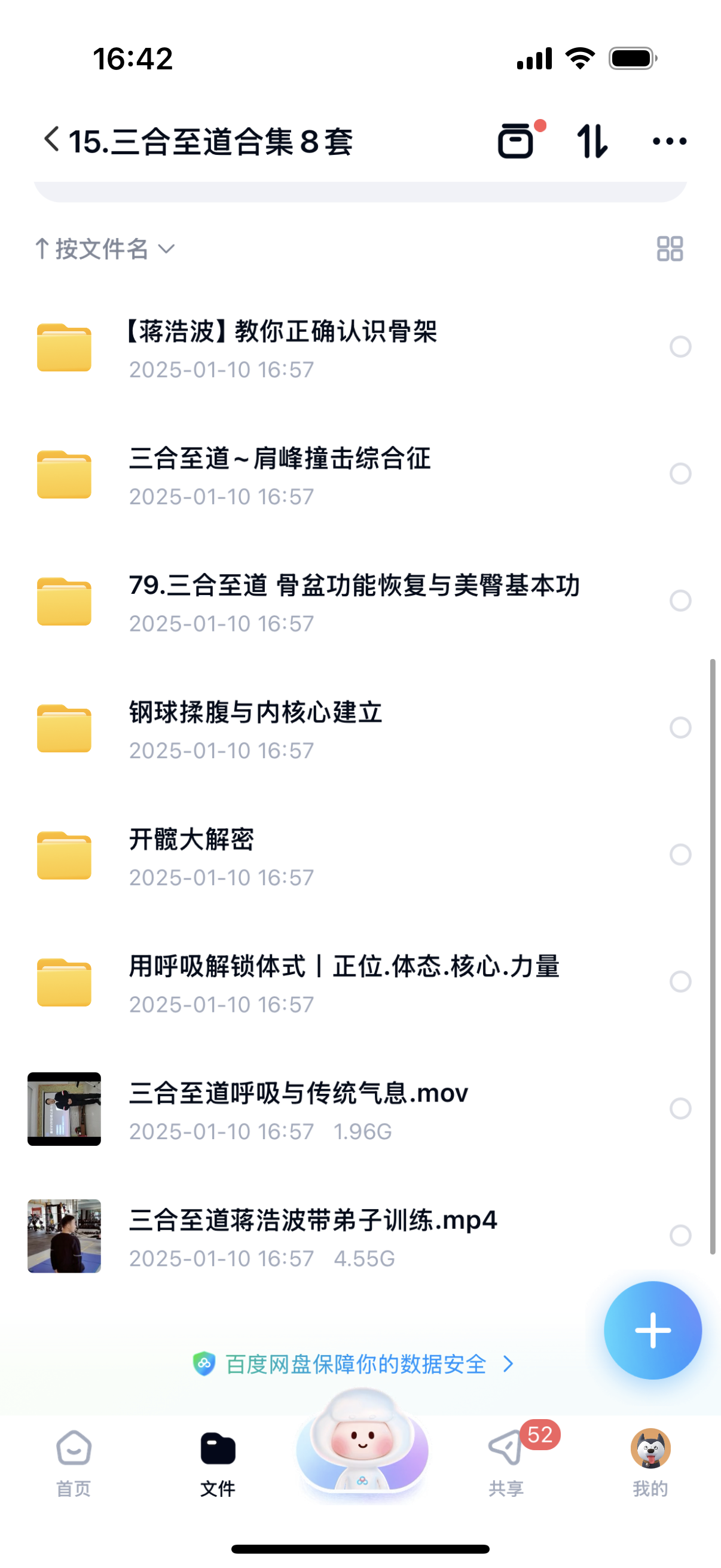Select the 开髋大解密 folder checkbox circle
The image size is (721, 1568).
tap(680, 855)
